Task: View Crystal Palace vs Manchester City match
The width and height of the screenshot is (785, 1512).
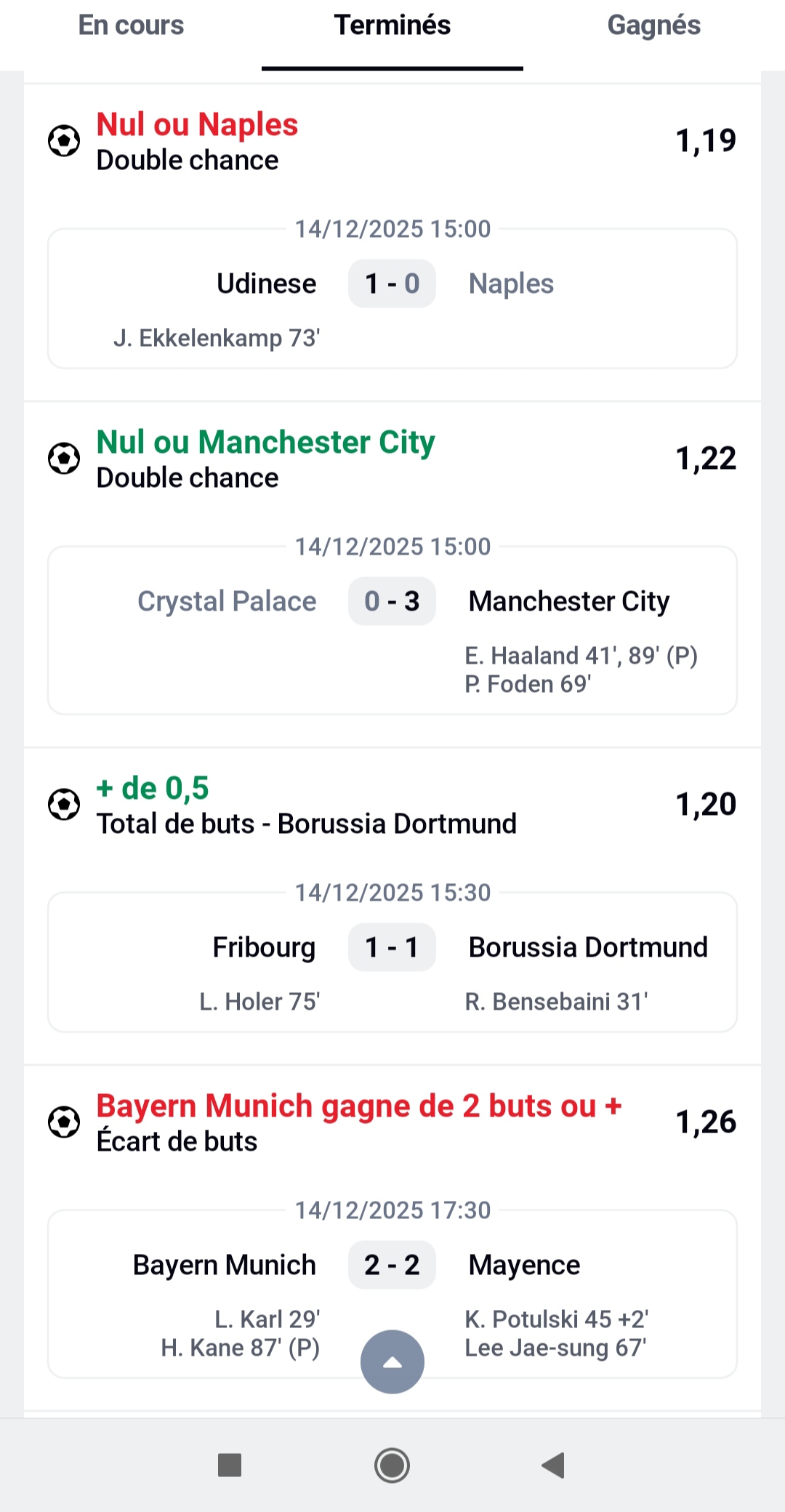Action: pos(392,630)
